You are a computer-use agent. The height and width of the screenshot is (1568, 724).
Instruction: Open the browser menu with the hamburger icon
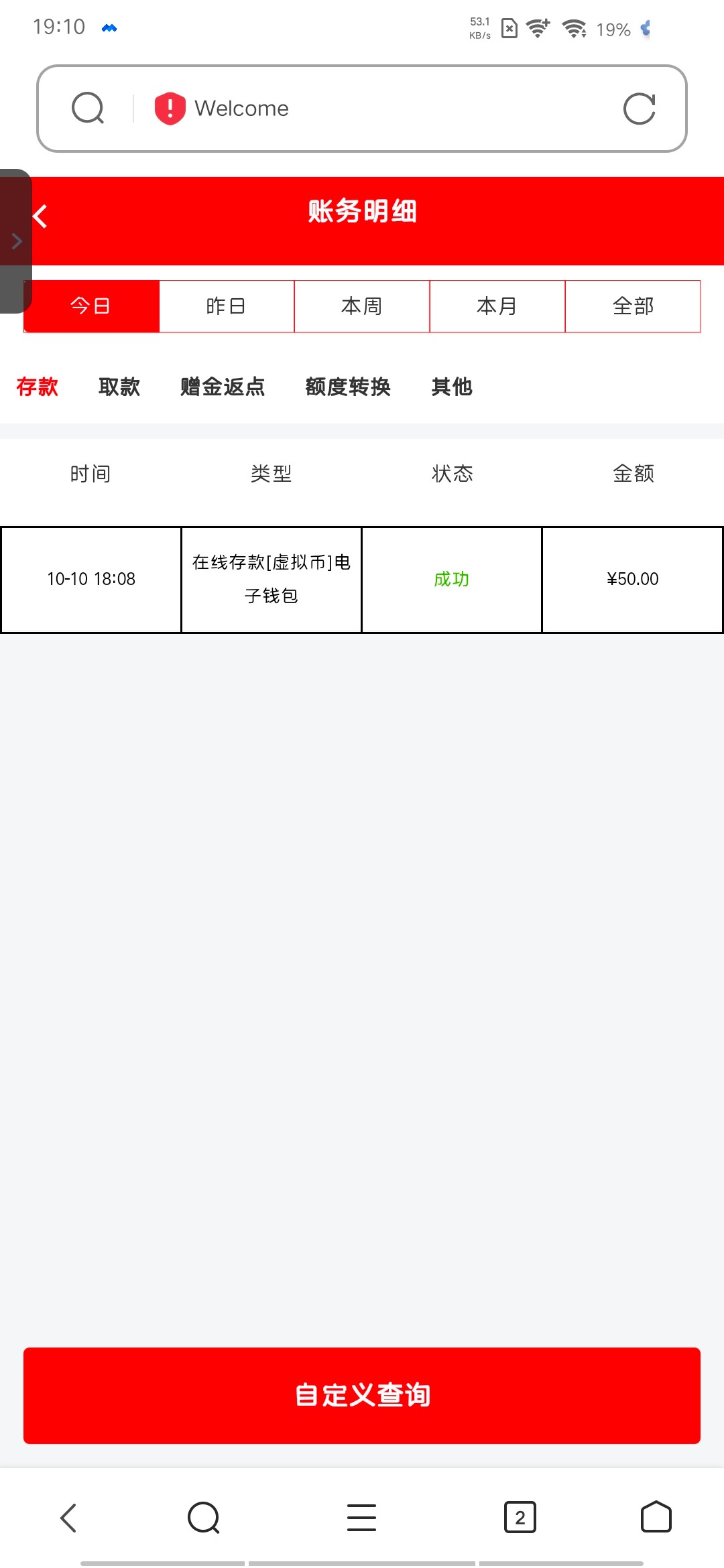click(x=361, y=1518)
